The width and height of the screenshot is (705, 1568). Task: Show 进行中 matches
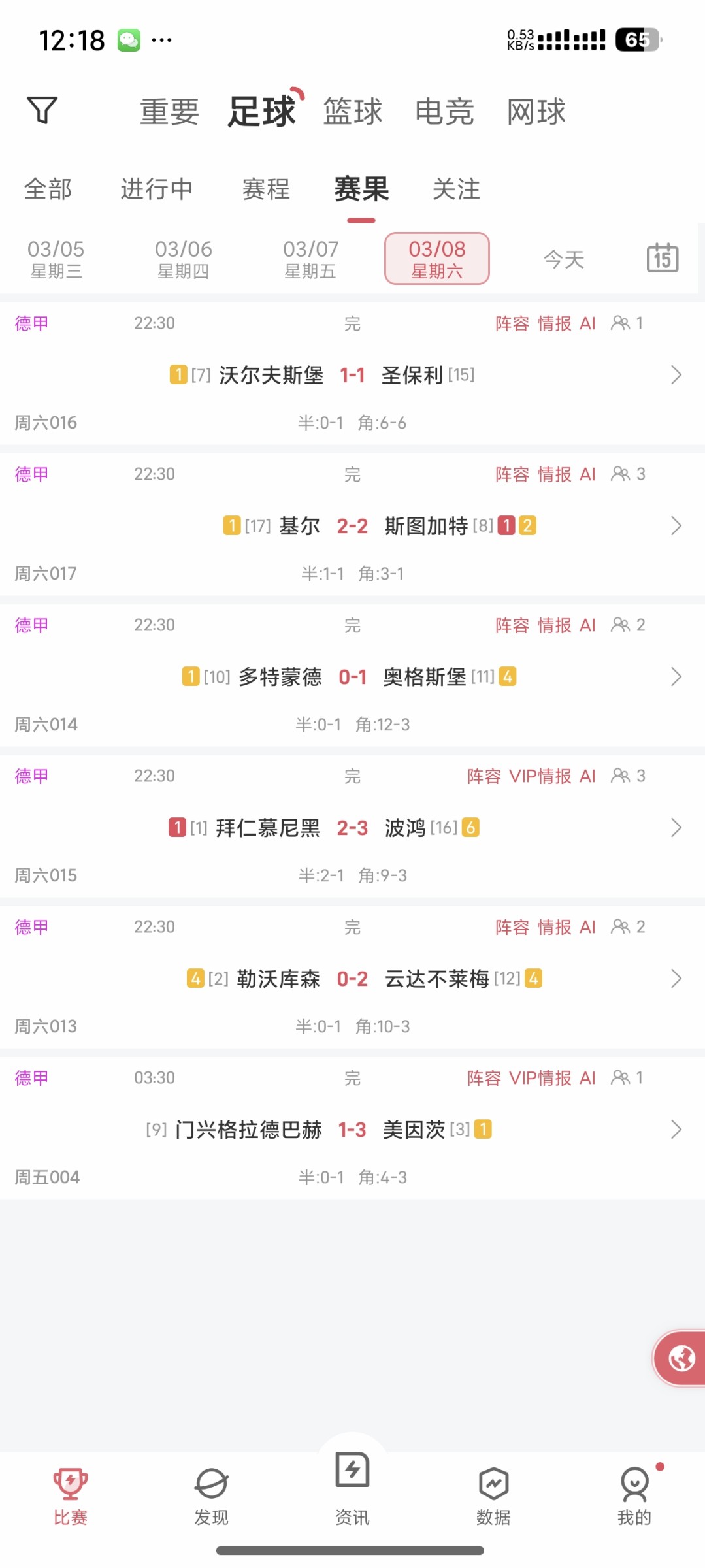[157, 189]
